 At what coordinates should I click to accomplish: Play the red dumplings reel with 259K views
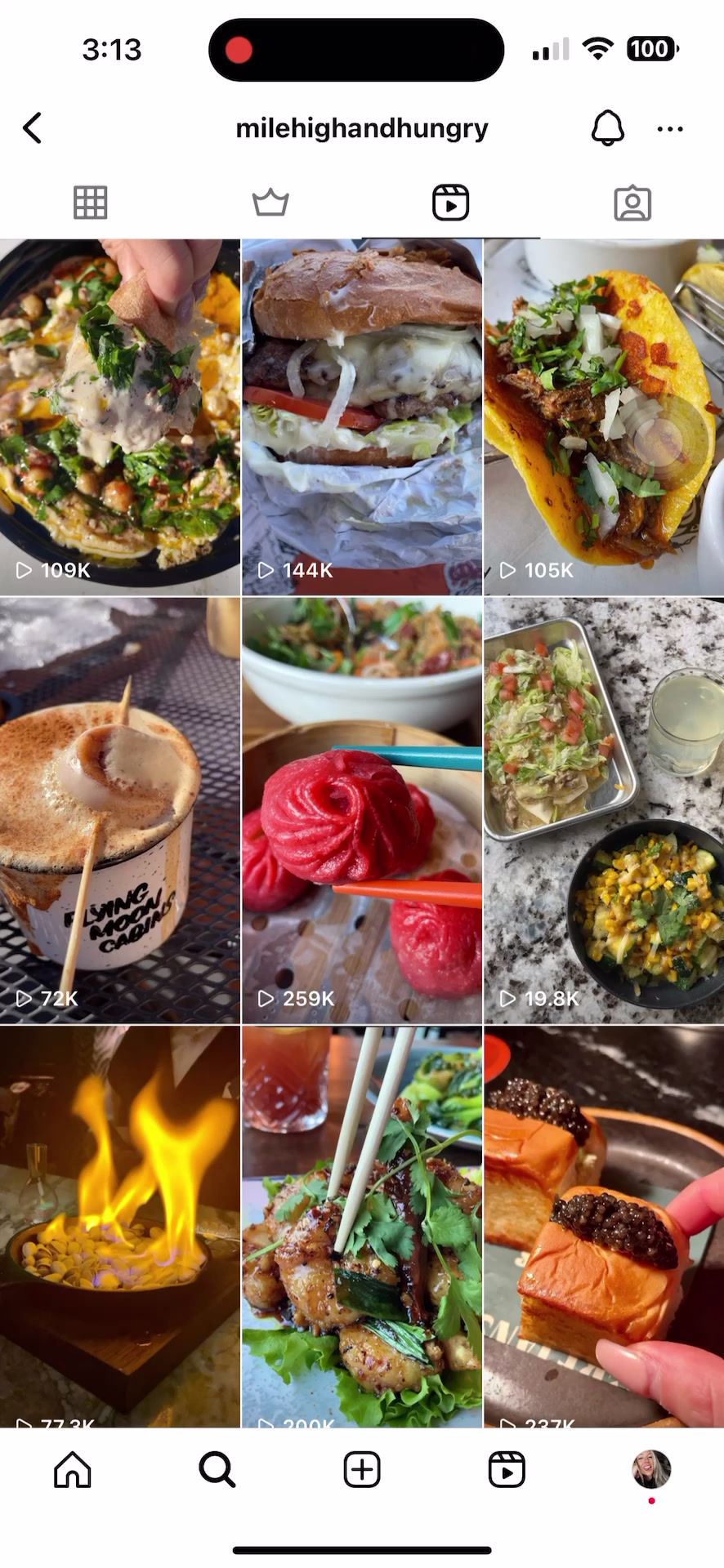[x=362, y=810]
